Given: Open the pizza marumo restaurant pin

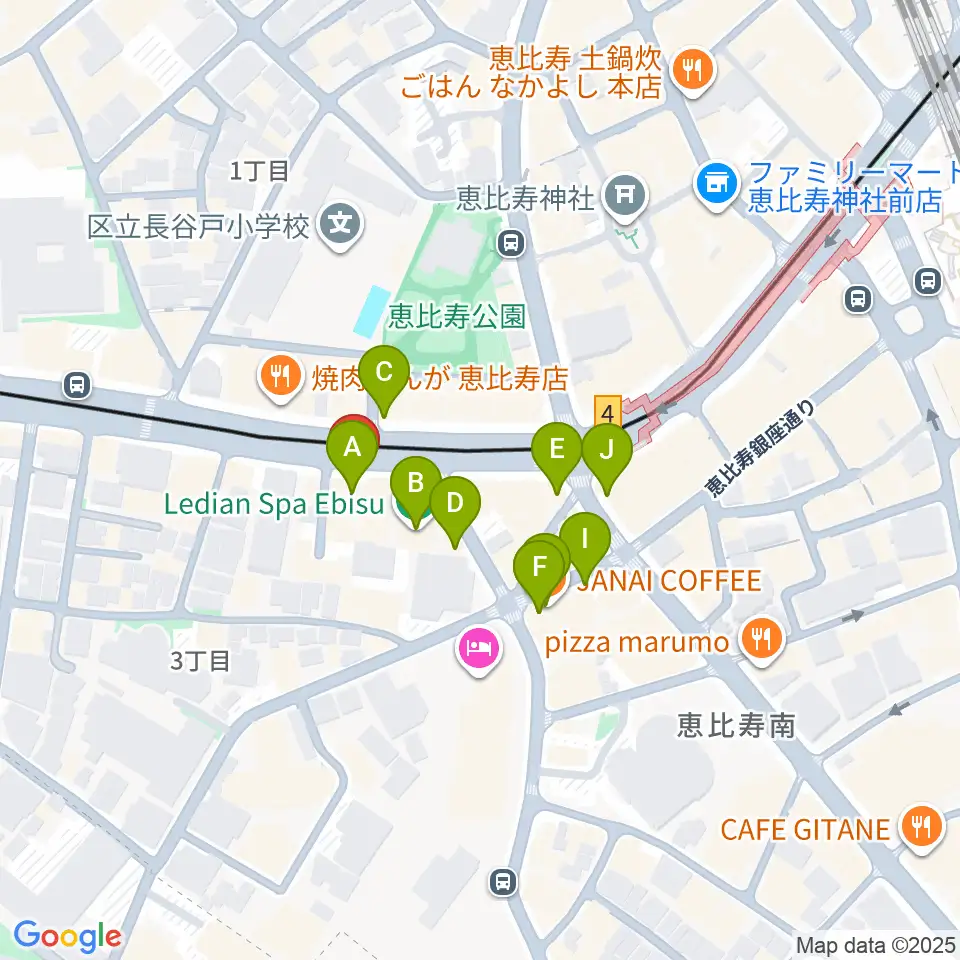Looking at the screenshot, I should tap(762, 641).
